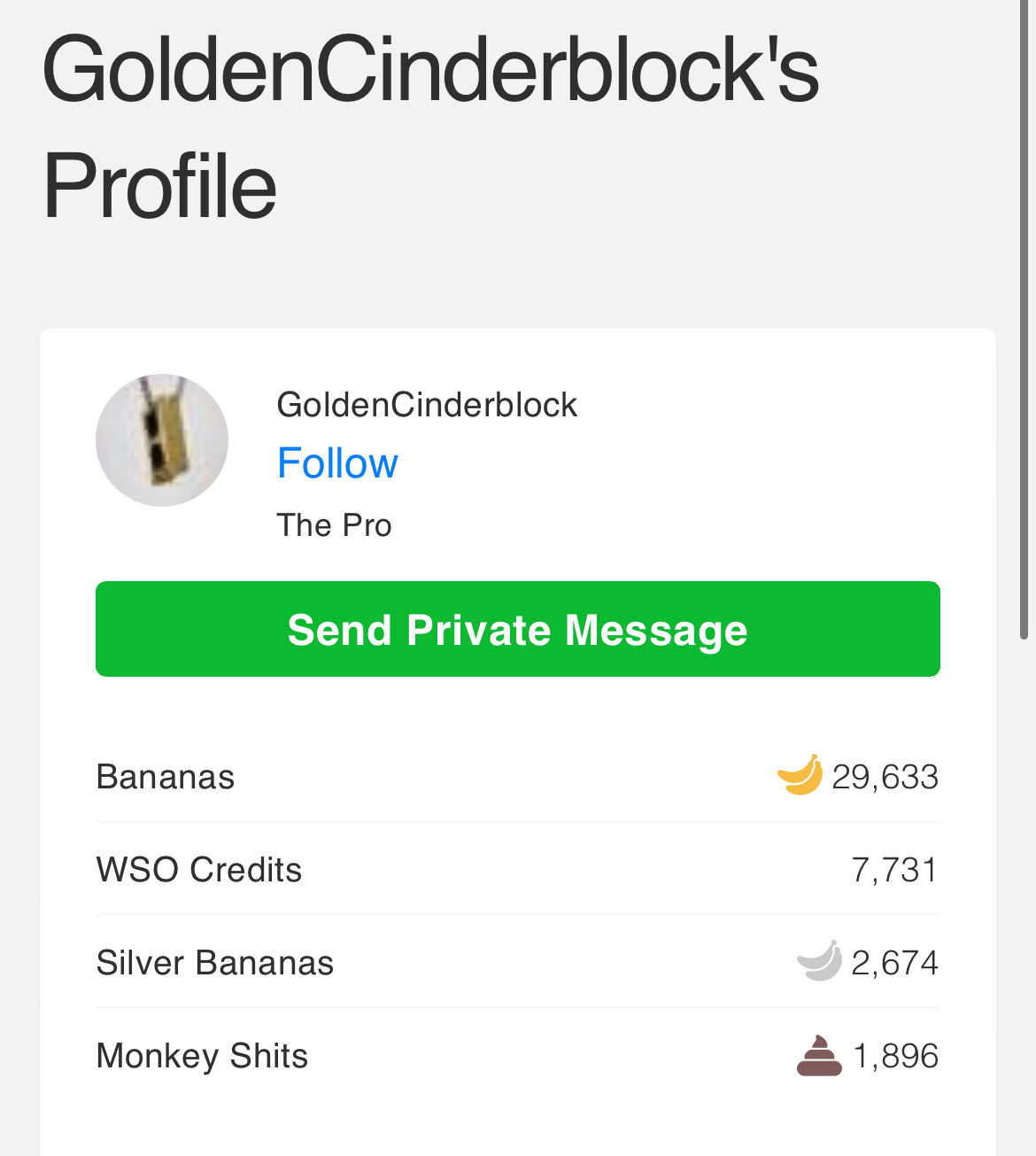
Task: Open GoldenCinderblock's profile picture
Action: coord(162,440)
